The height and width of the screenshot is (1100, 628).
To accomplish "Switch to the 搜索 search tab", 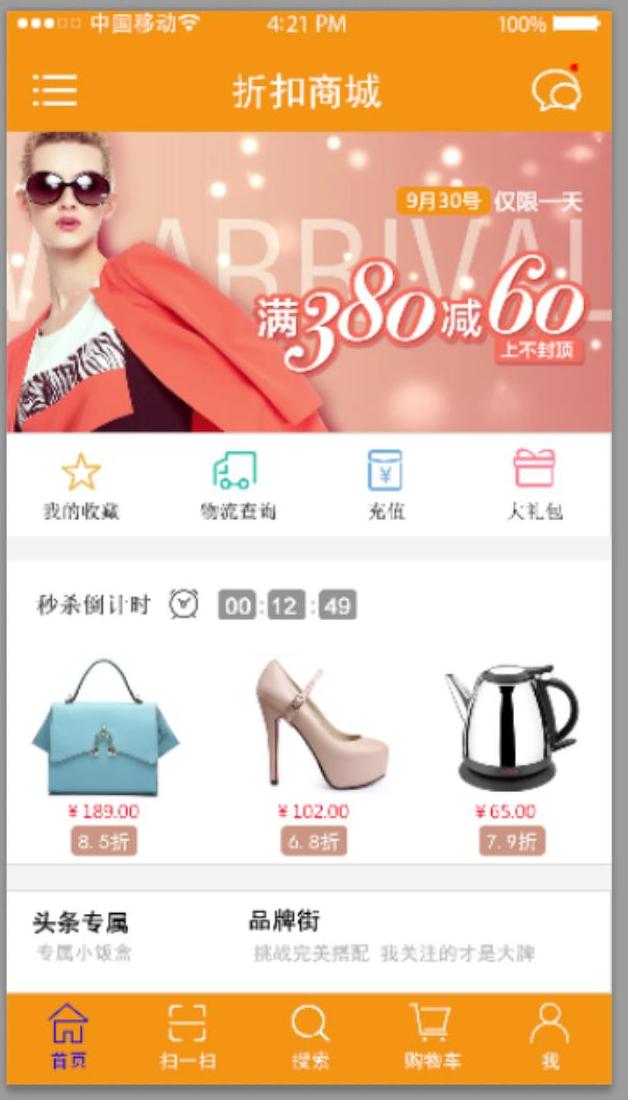I will point(310,1036).
